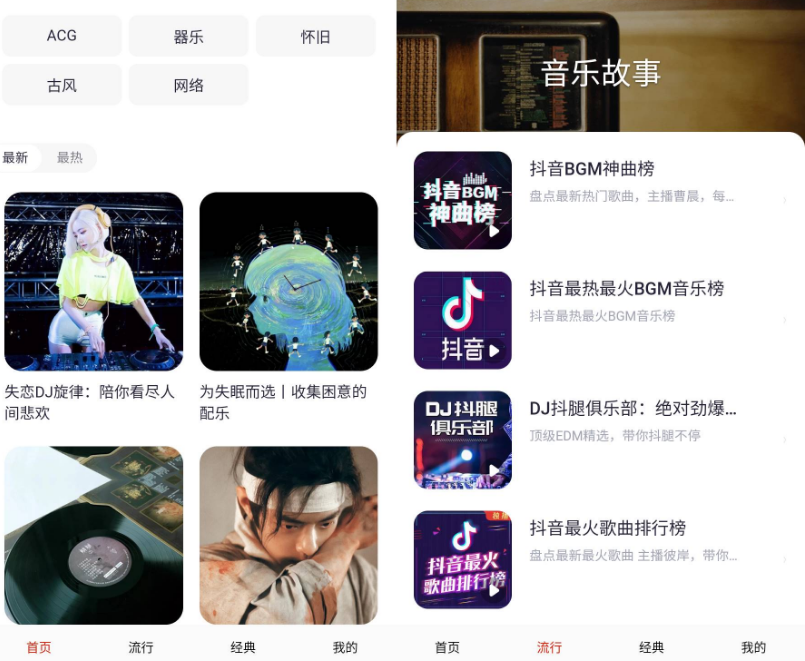
Task: Tap the 古风 category chip
Action: coord(62,85)
